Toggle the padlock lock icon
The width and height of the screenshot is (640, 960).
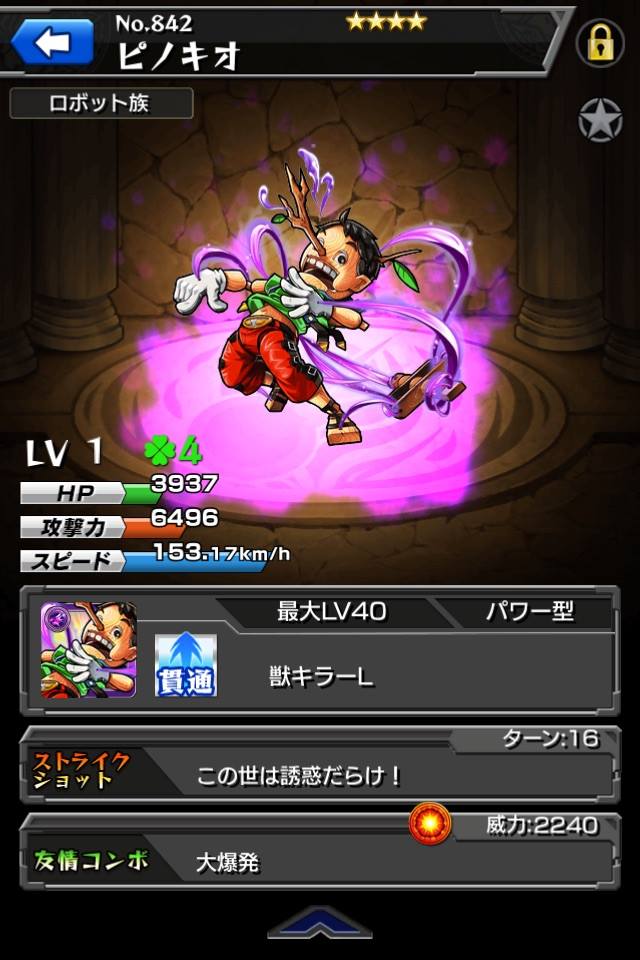[600, 43]
